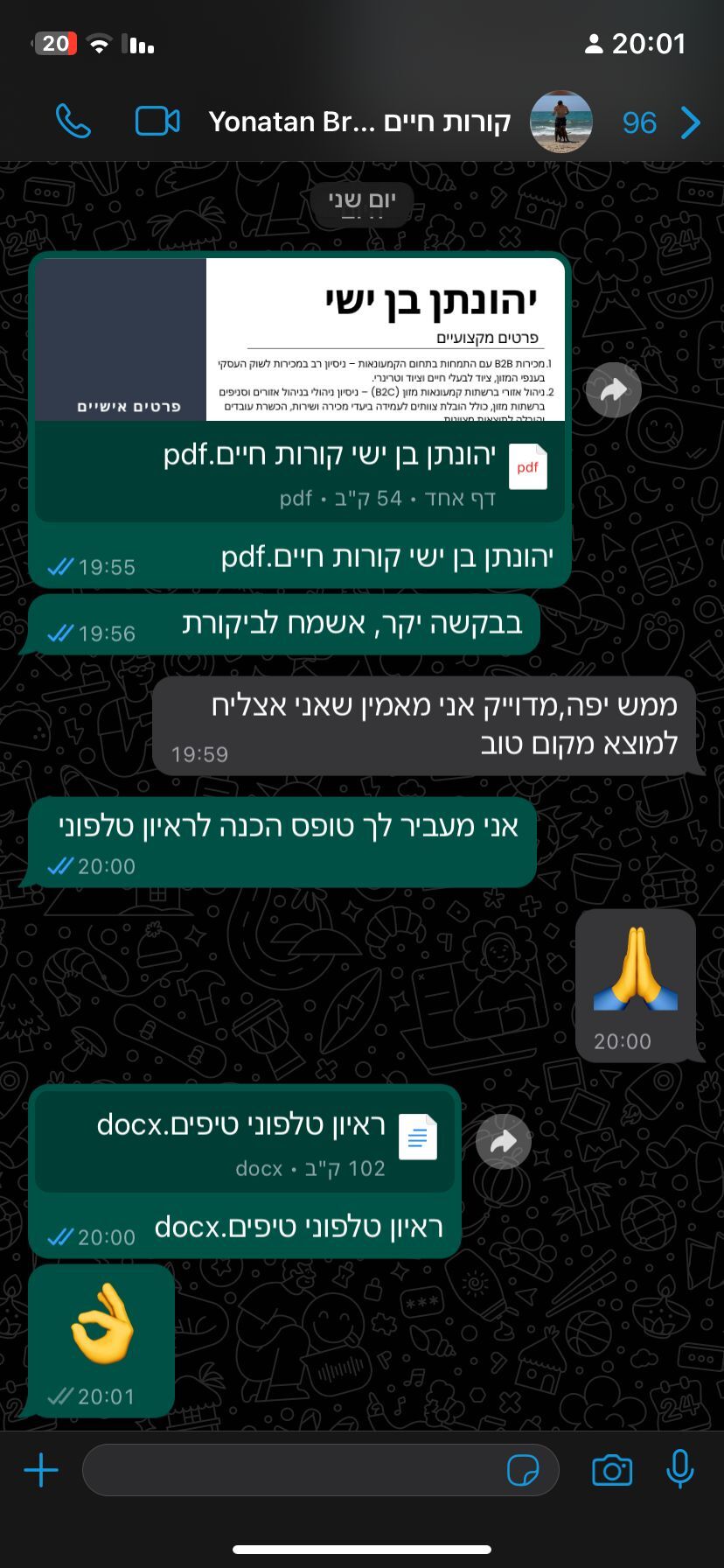Record a voice message with the microphone
The height and width of the screenshot is (1568, 724).
679,1470
